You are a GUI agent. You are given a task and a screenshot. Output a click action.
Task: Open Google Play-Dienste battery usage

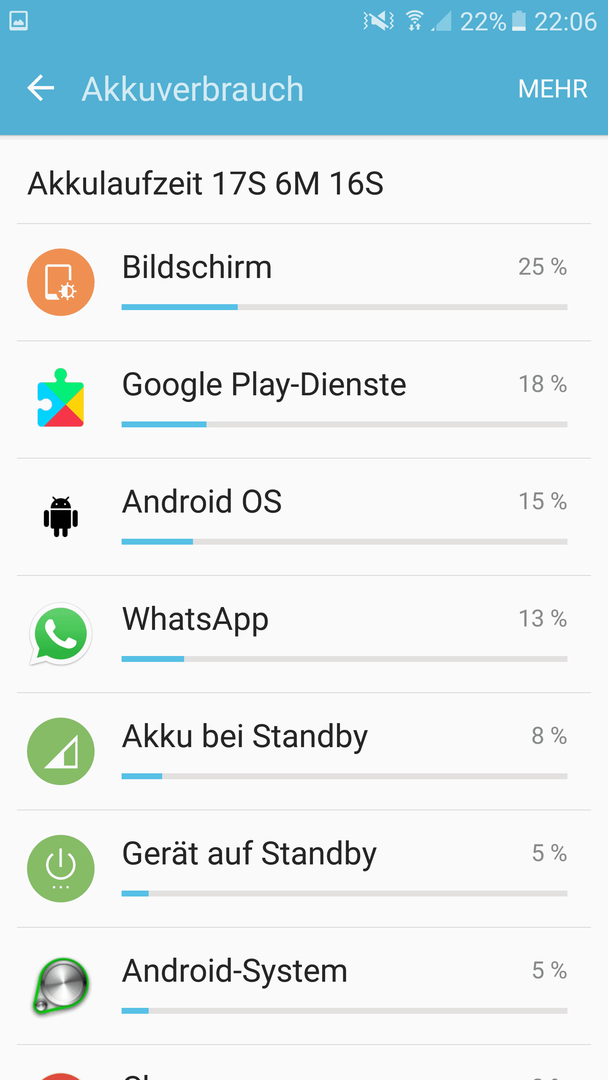(304, 399)
